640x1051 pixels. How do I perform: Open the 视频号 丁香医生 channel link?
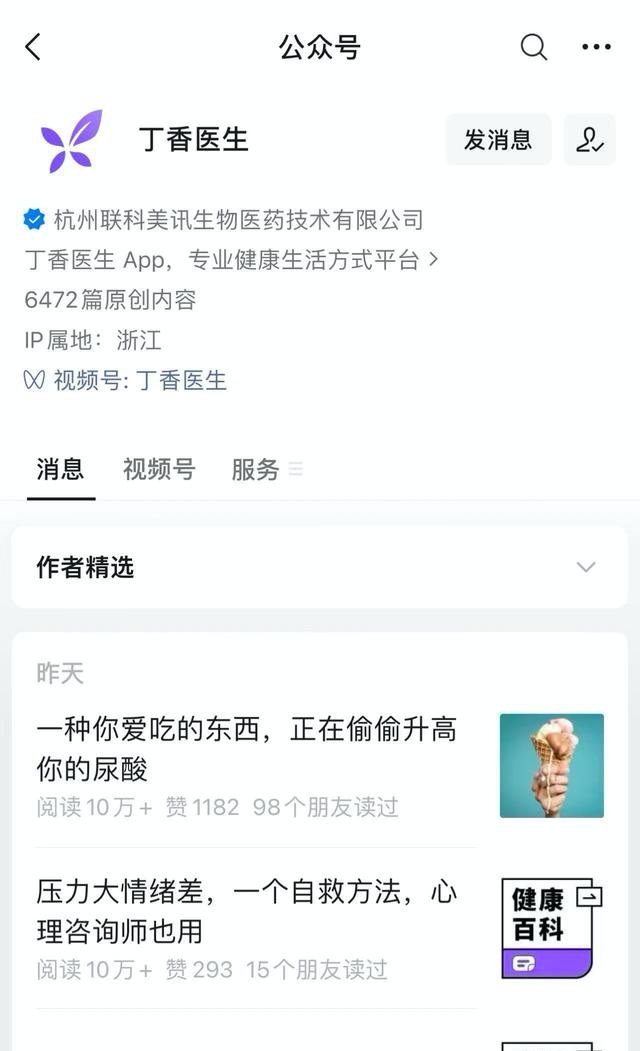181,380
